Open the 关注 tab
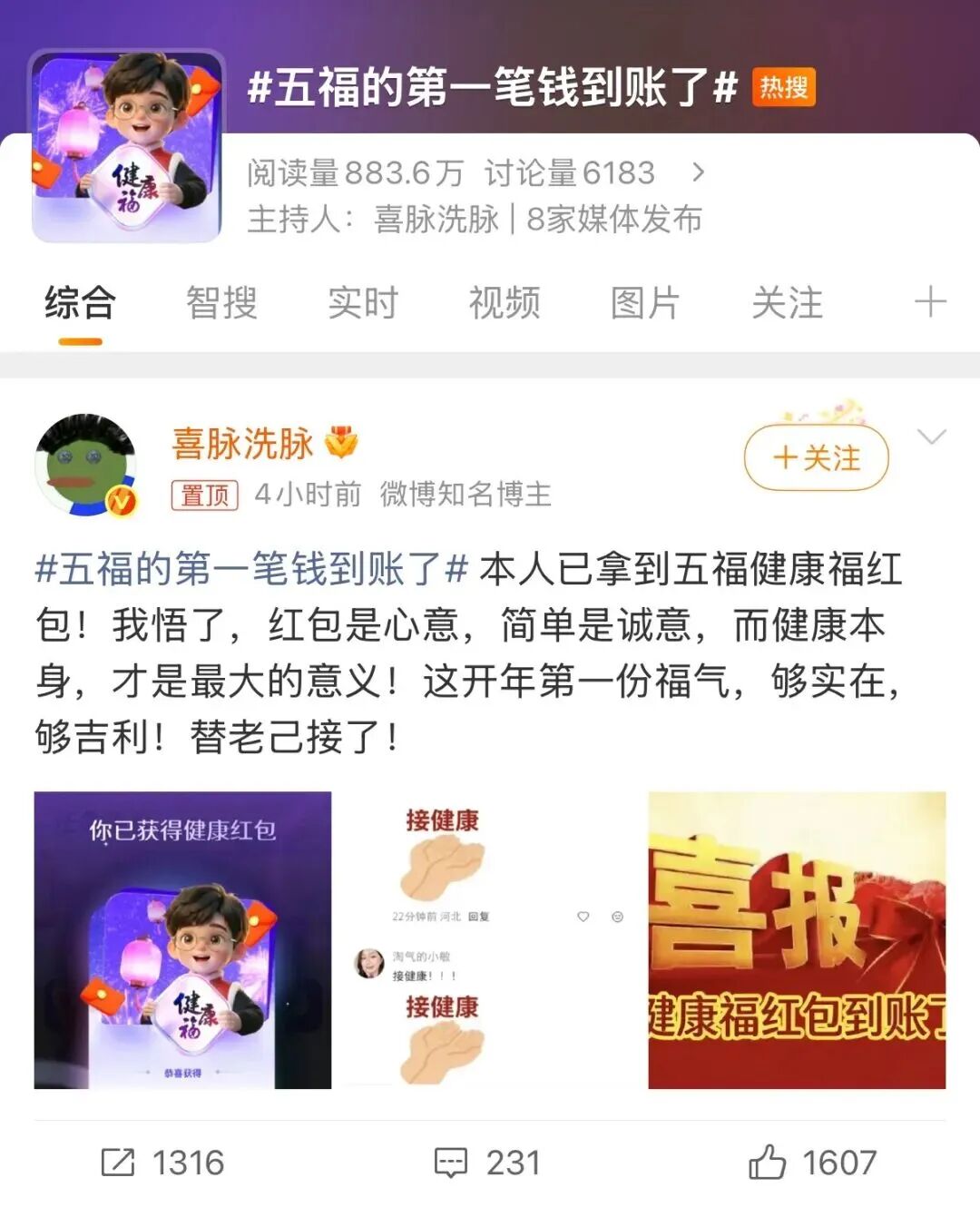Image resolution: width=980 pixels, height=1207 pixels. [787, 302]
